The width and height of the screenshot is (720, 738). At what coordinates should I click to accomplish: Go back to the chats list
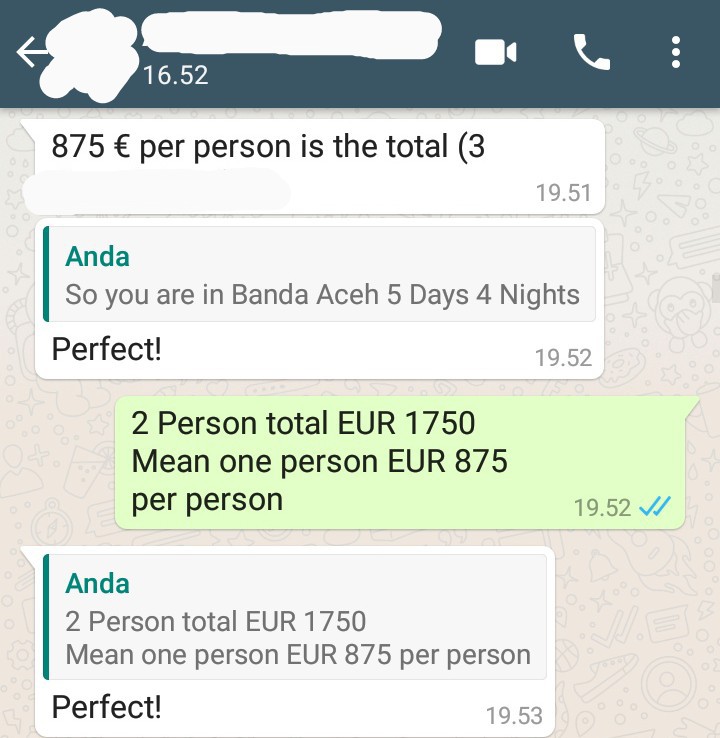pos(32,53)
